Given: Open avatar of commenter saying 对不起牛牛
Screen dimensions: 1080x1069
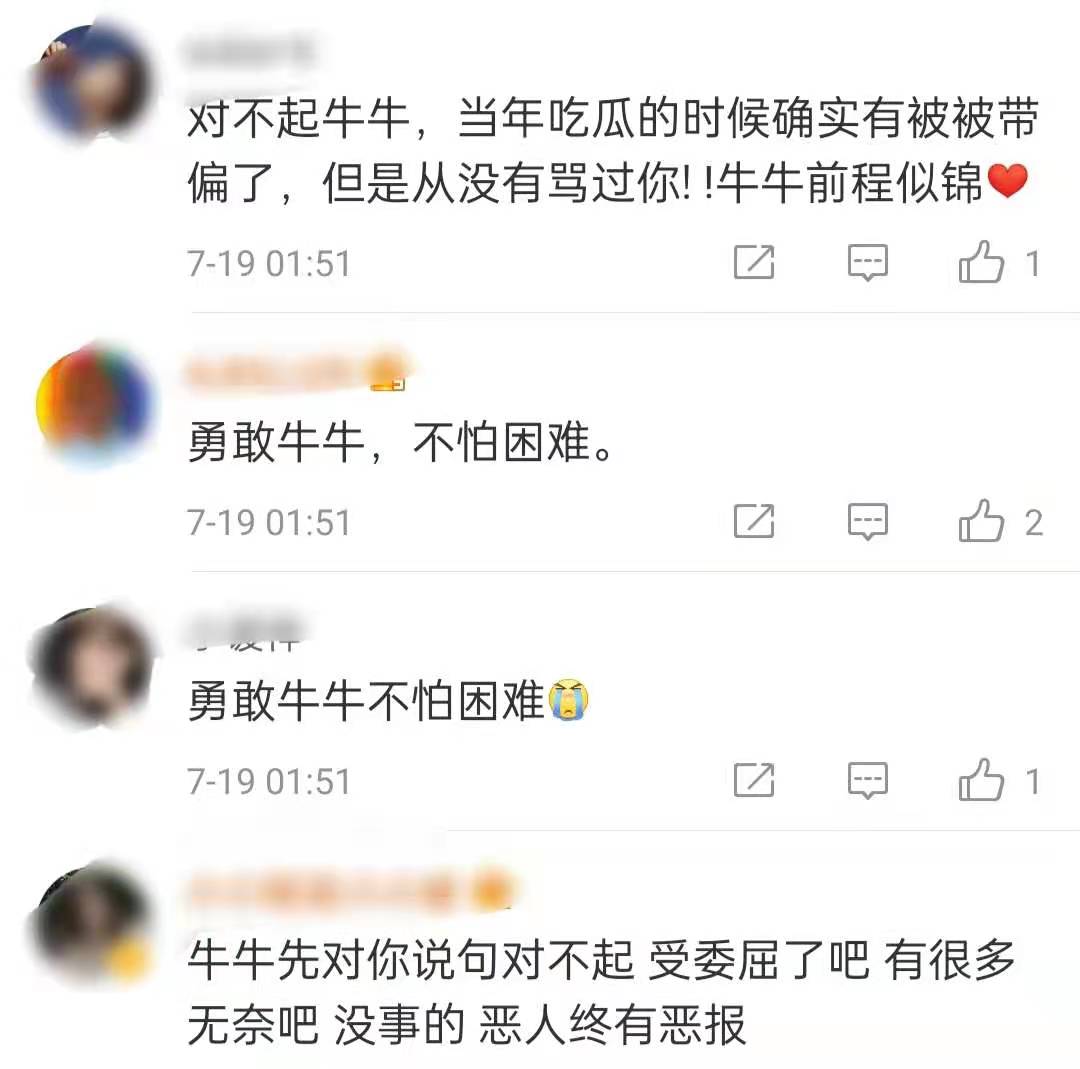Looking at the screenshot, I should coord(92,82).
